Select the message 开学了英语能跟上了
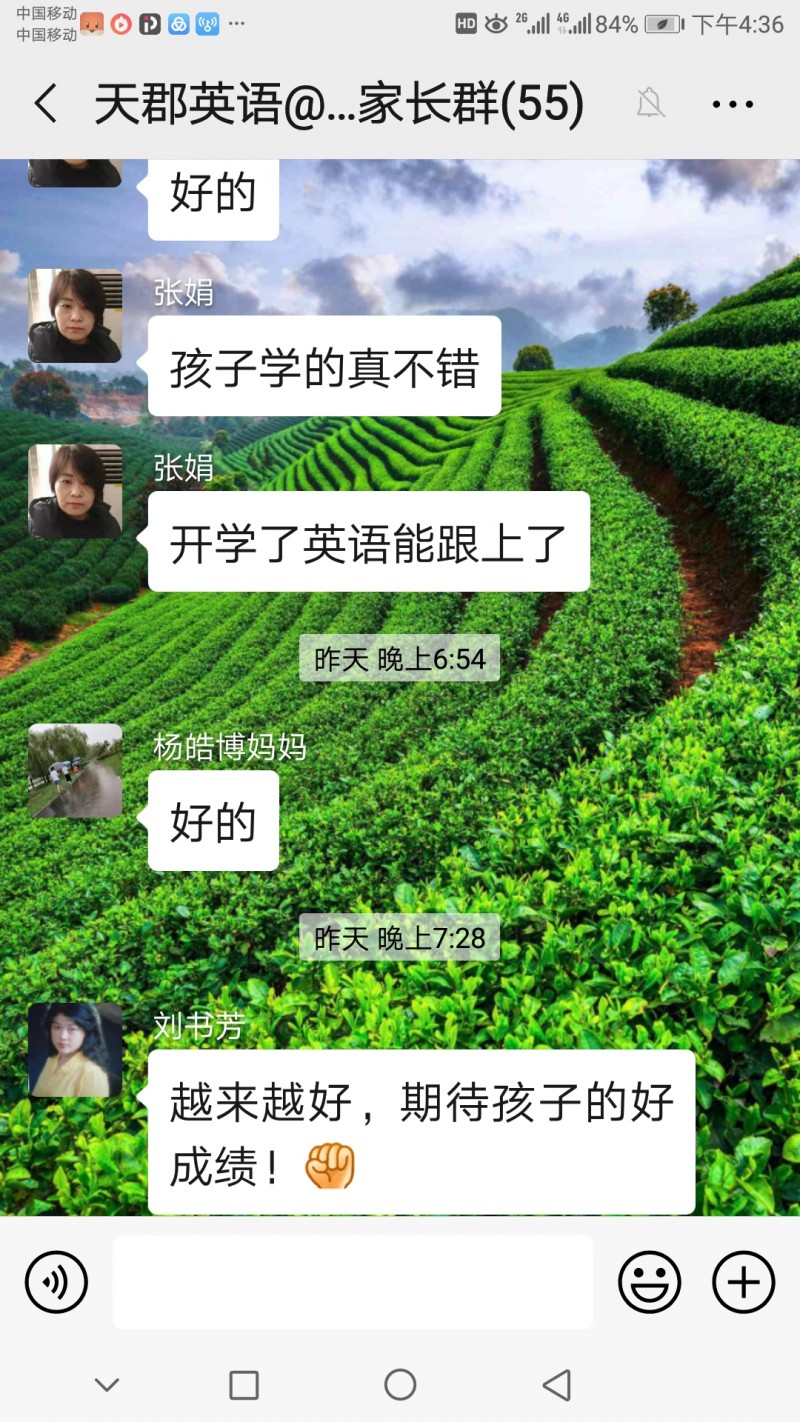This screenshot has height=1422, width=800. click(368, 541)
